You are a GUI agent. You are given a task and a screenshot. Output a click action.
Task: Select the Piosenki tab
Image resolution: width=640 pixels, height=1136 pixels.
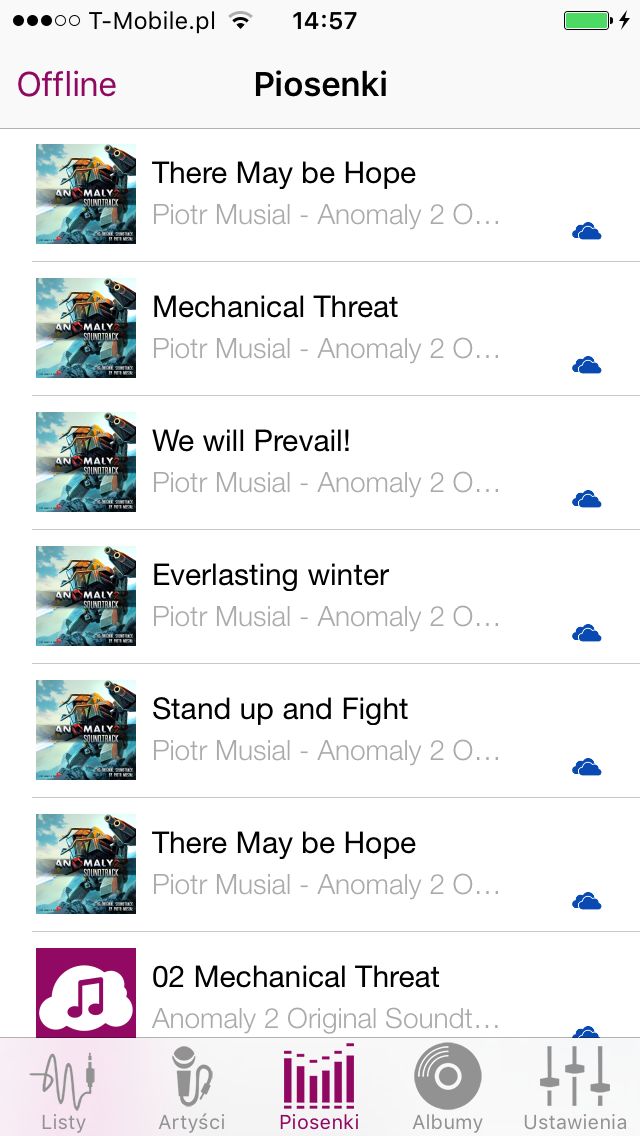(320, 1087)
